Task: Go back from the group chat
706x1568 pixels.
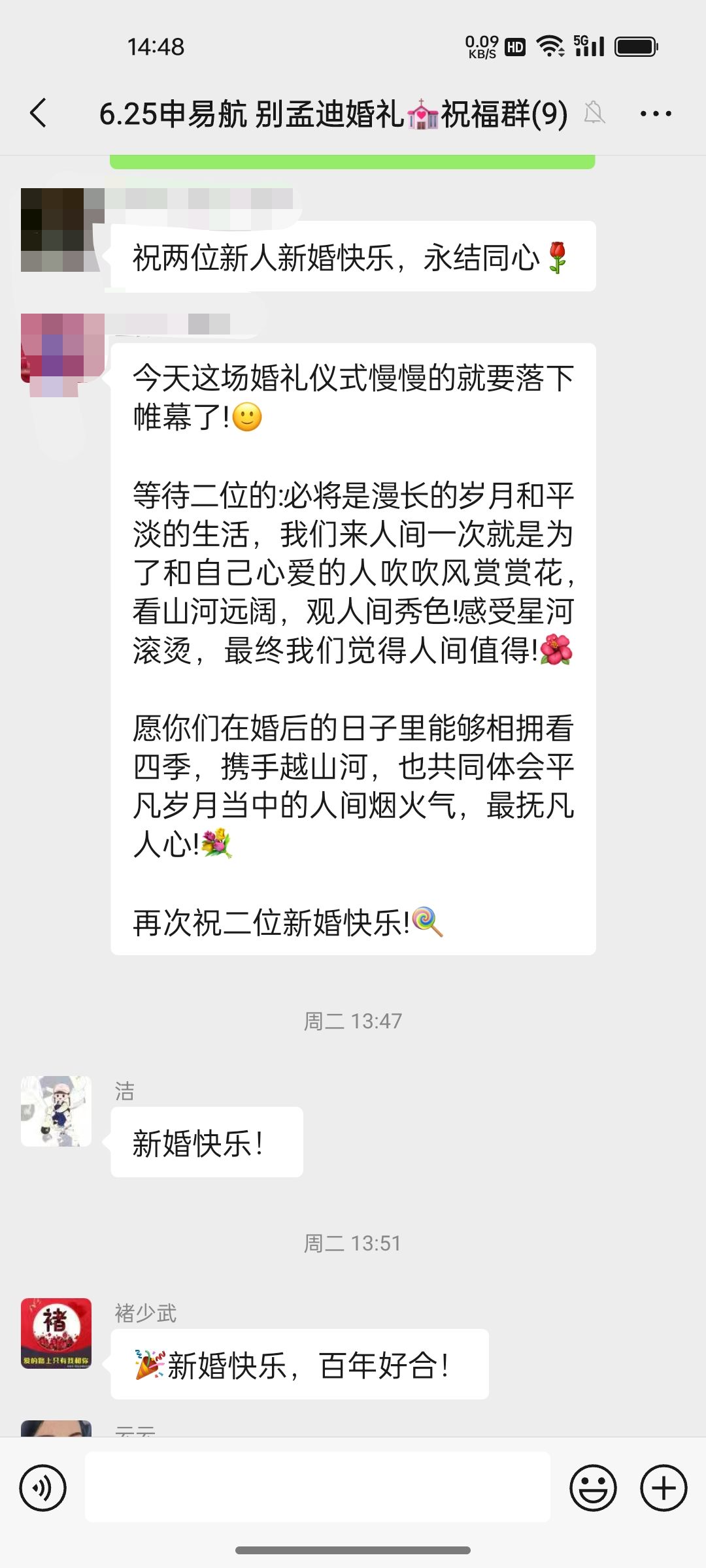Action: tap(39, 113)
